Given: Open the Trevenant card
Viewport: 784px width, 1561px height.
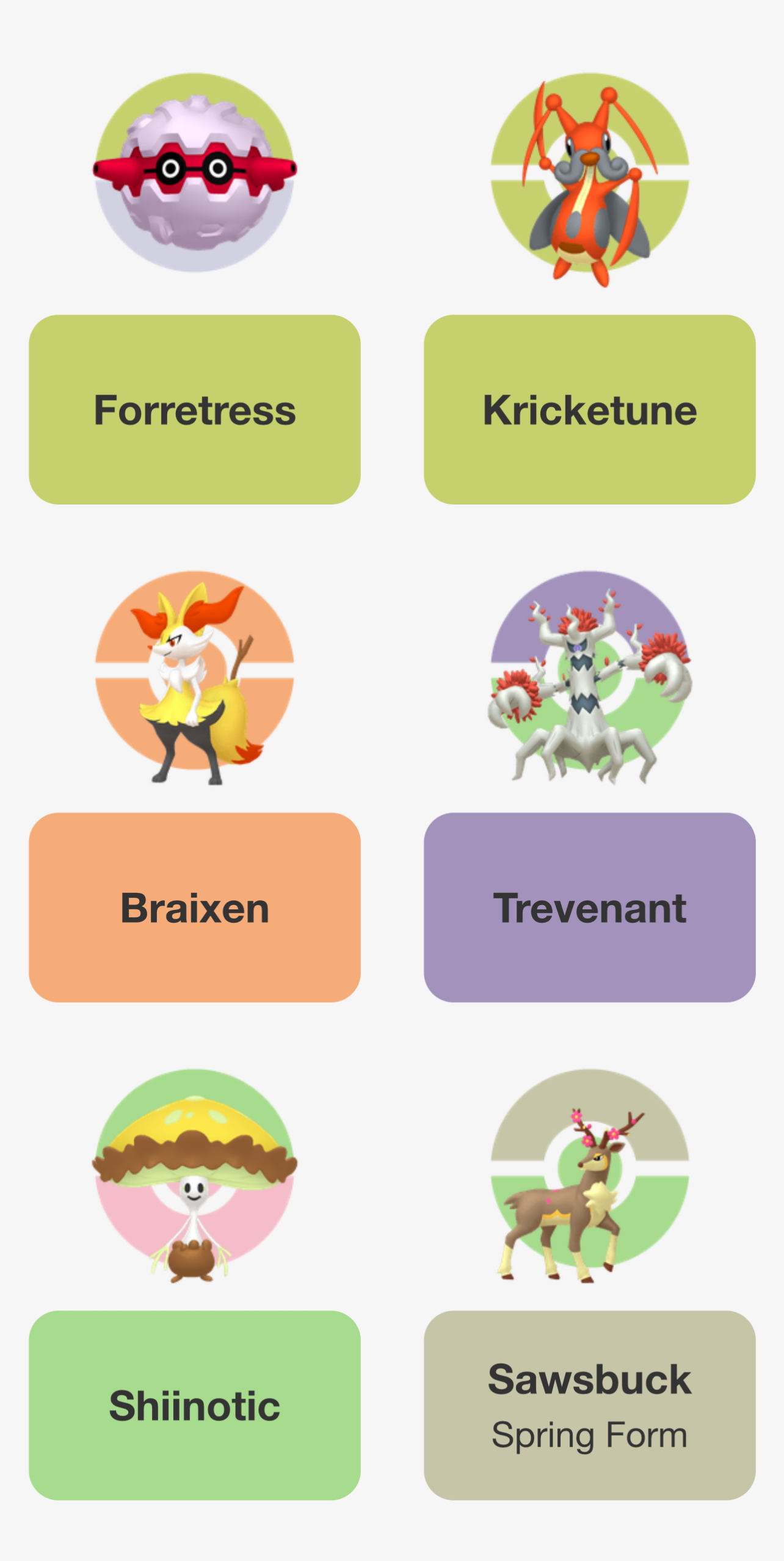Looking at the screenshot, I should tap(589, 907).
